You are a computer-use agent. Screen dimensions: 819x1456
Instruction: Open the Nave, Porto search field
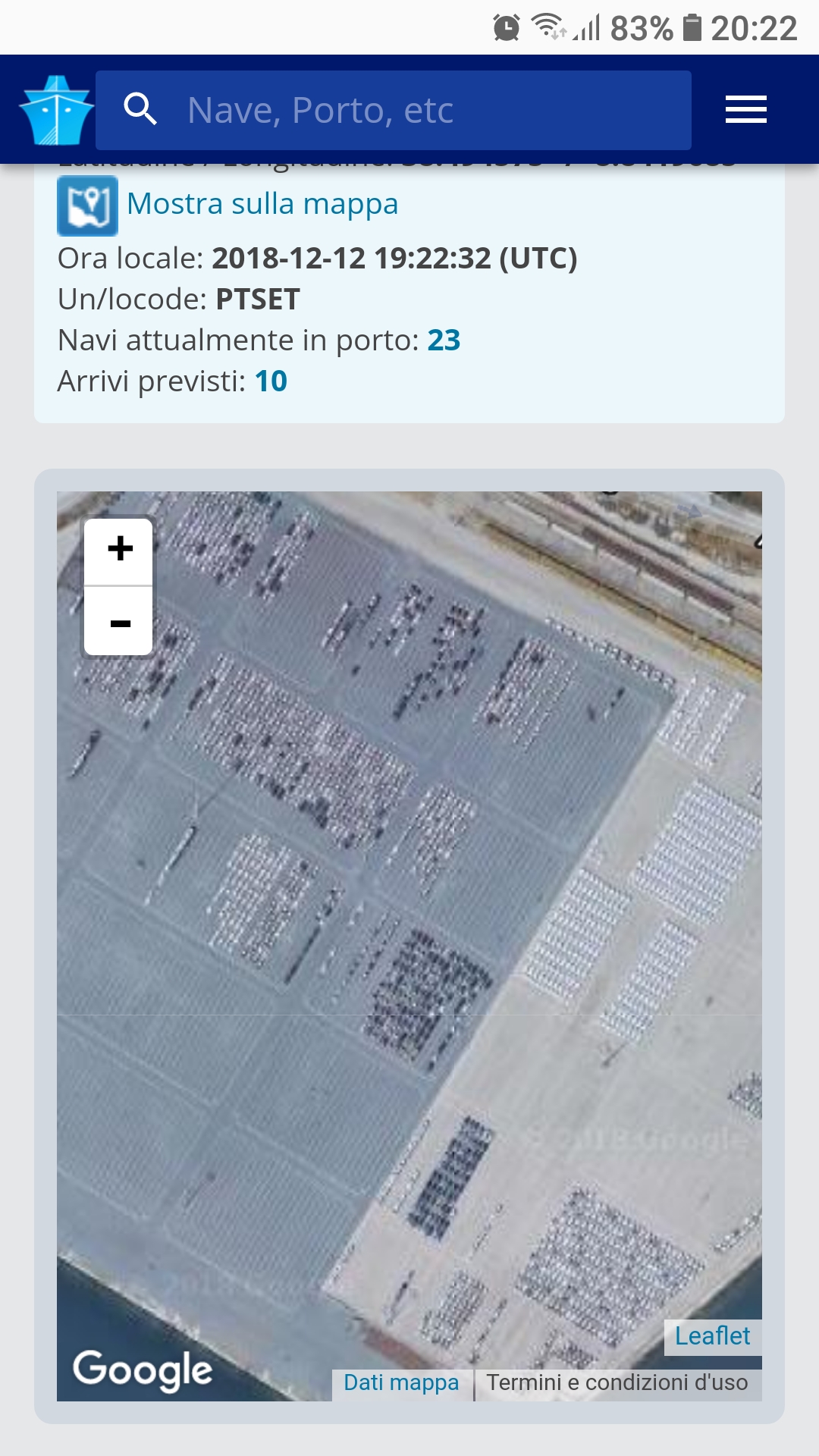pyautogui.click(x=393, y=110)
